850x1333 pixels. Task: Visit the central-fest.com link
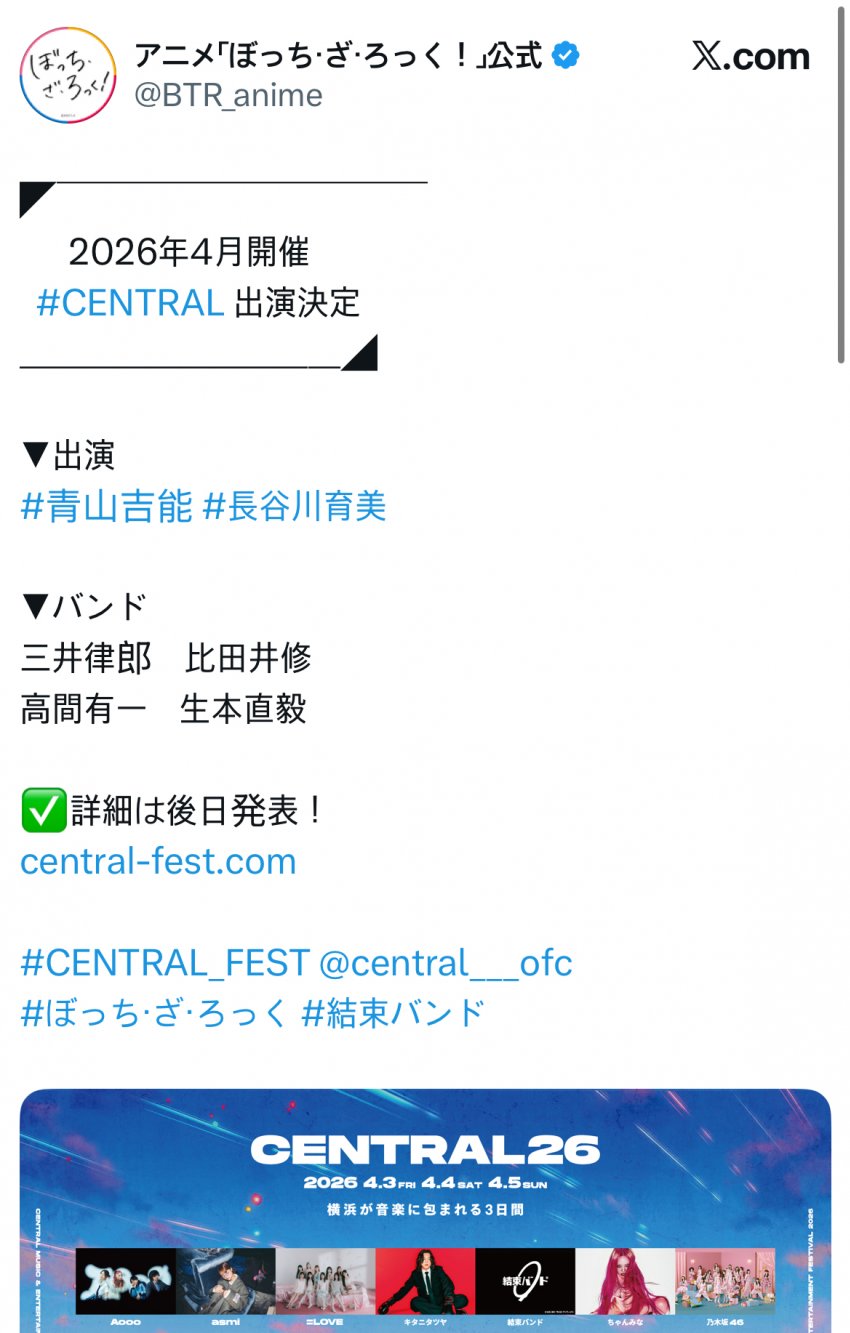click(158, 861)
